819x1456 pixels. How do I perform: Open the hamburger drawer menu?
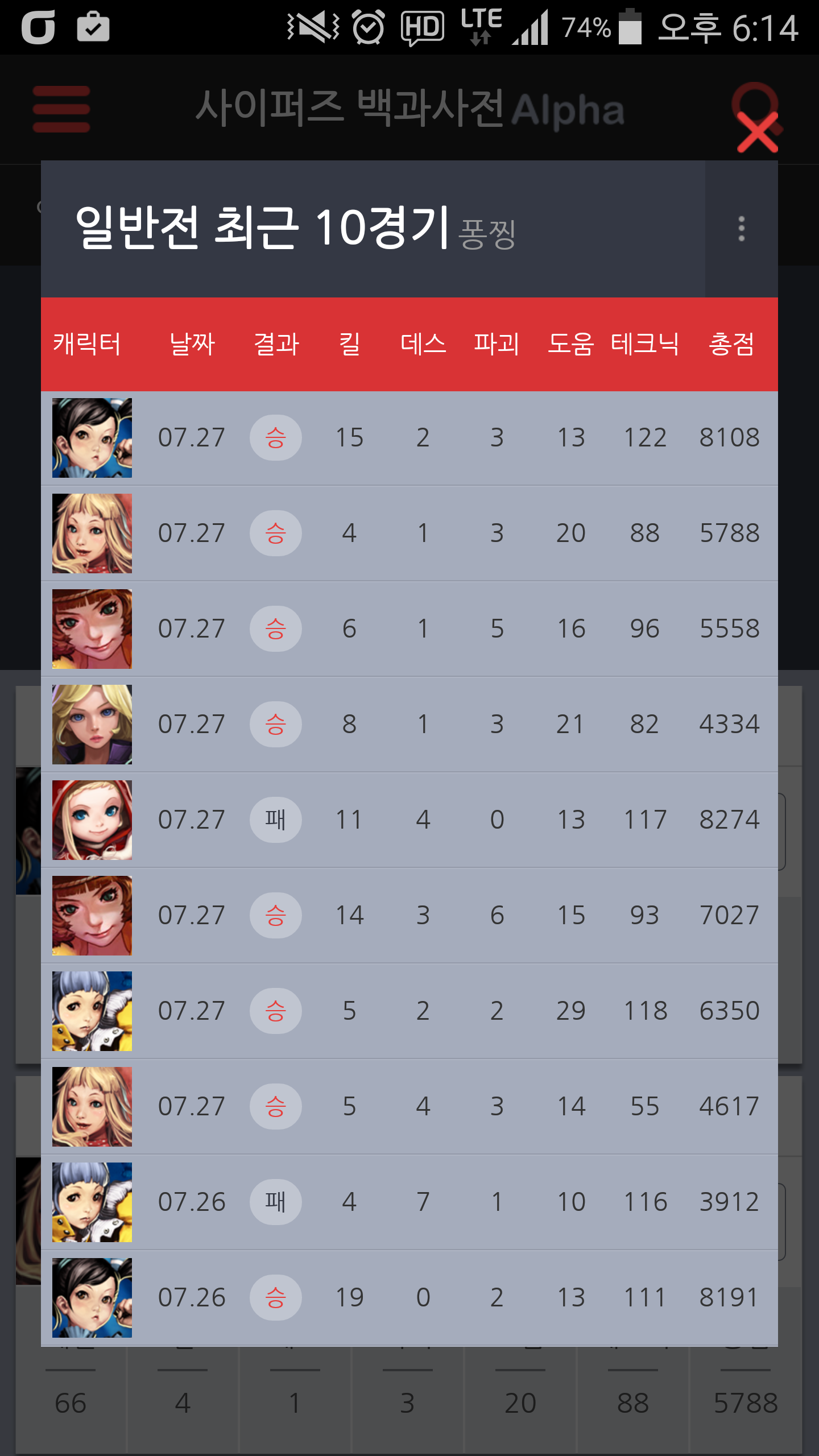pyautogui.click(x=61, y=109)
